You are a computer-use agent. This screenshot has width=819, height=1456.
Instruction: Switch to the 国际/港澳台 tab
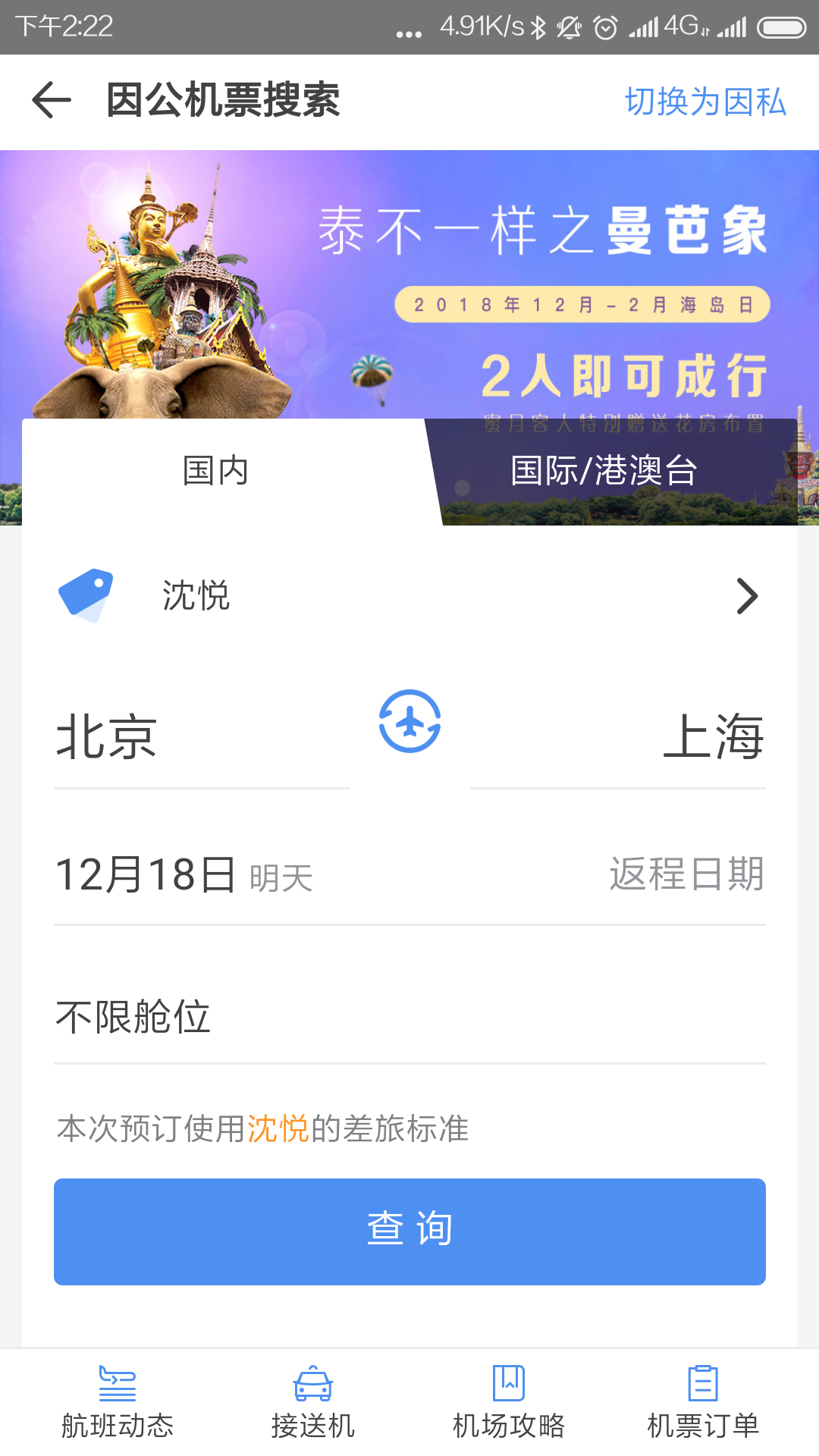(x=603, y=470)
